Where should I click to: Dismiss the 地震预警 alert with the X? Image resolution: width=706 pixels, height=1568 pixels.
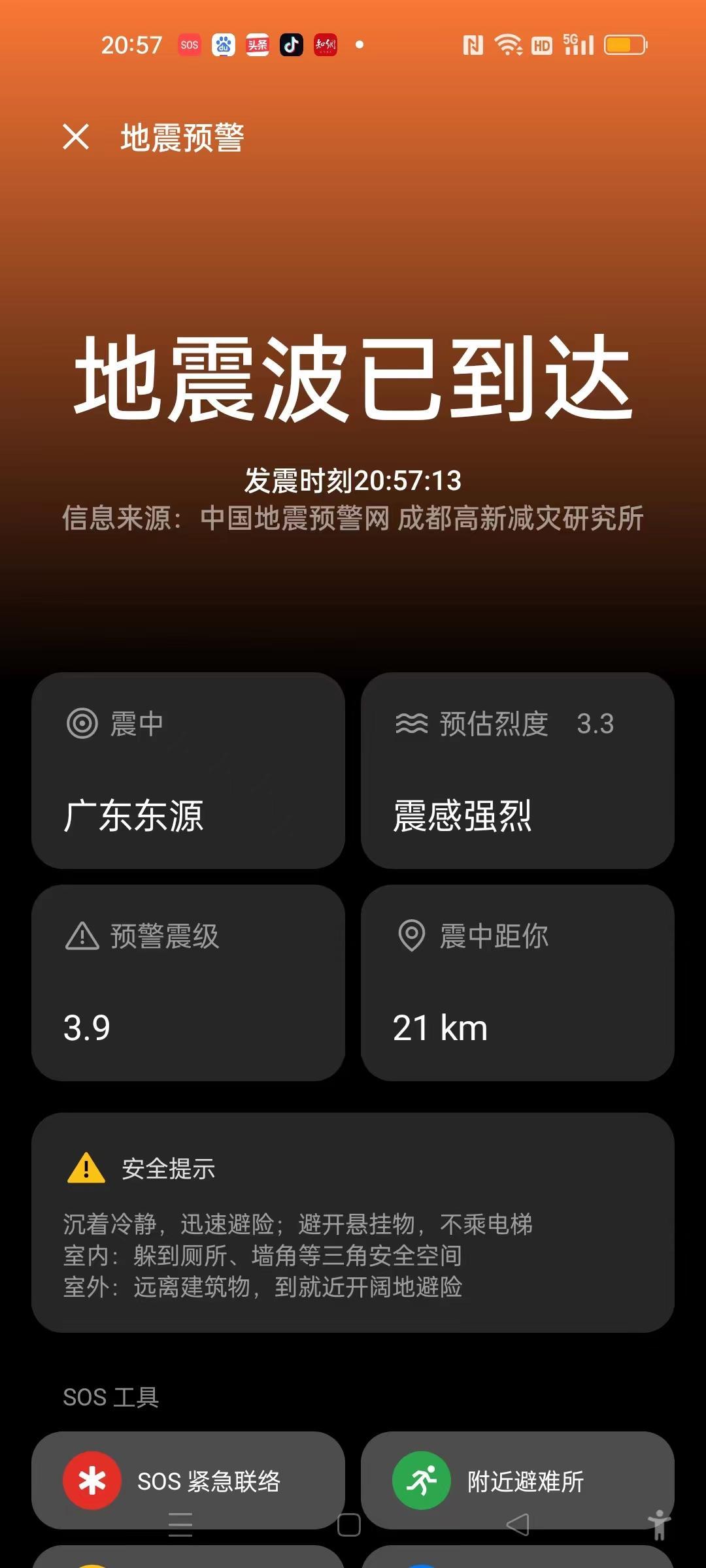(75, 138)
